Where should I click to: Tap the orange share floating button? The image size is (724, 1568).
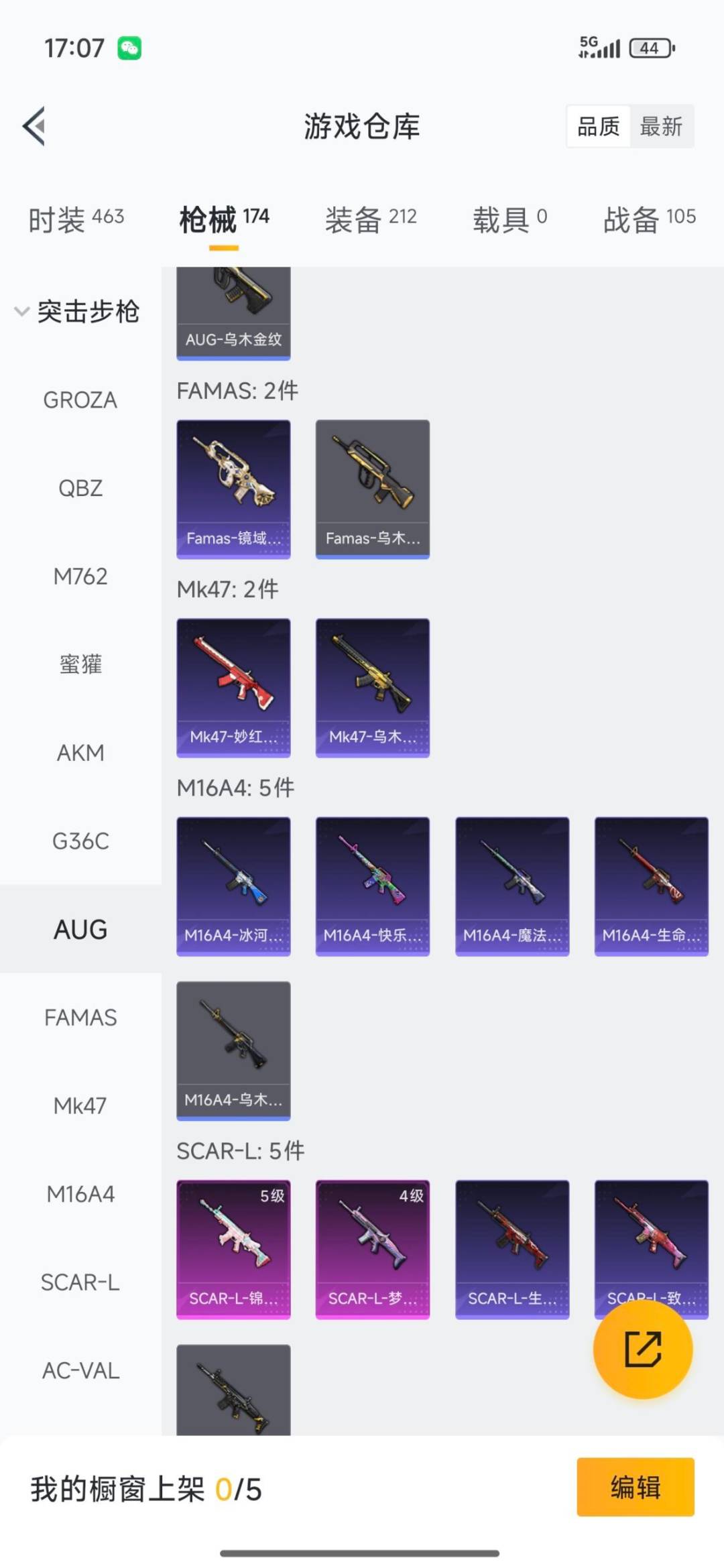642,1349
